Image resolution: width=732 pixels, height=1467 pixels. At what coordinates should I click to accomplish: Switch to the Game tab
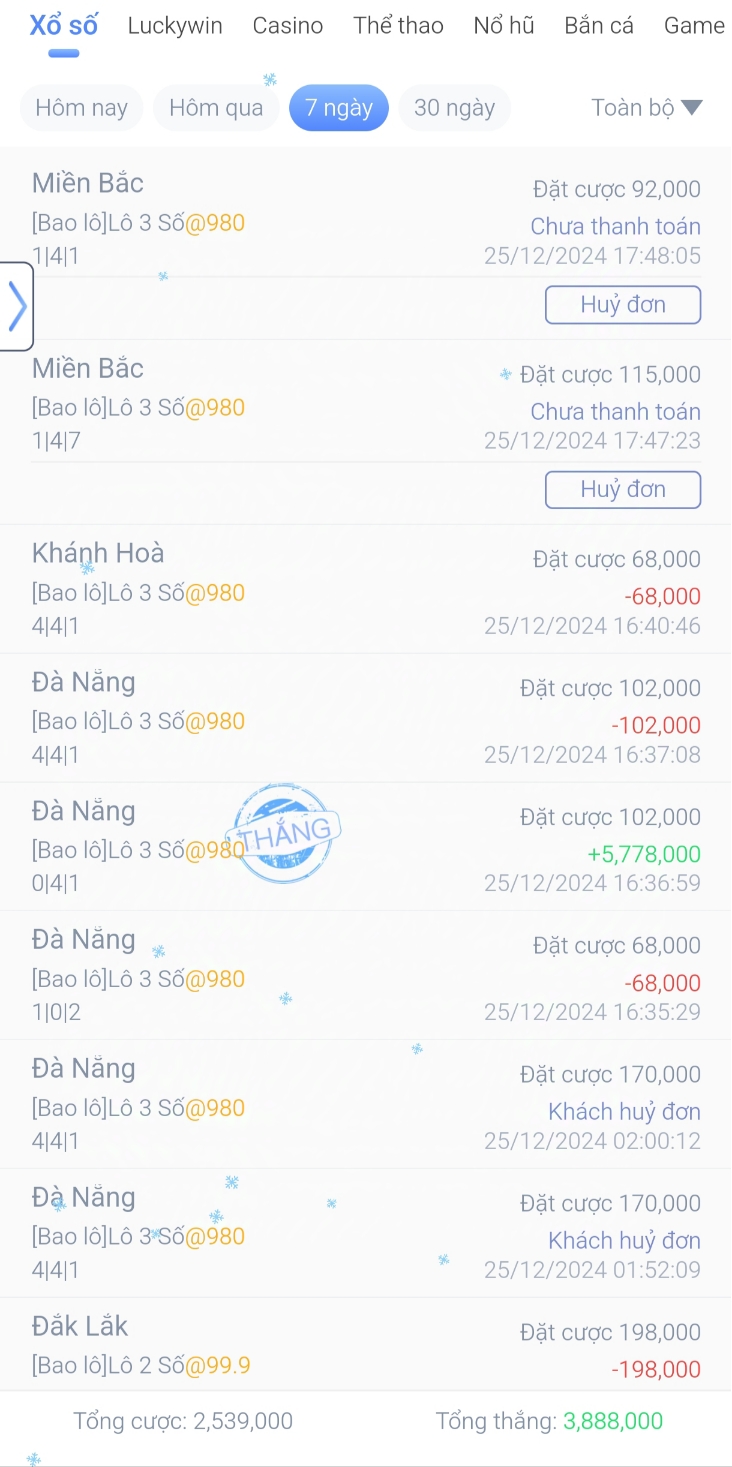point(695,26)
